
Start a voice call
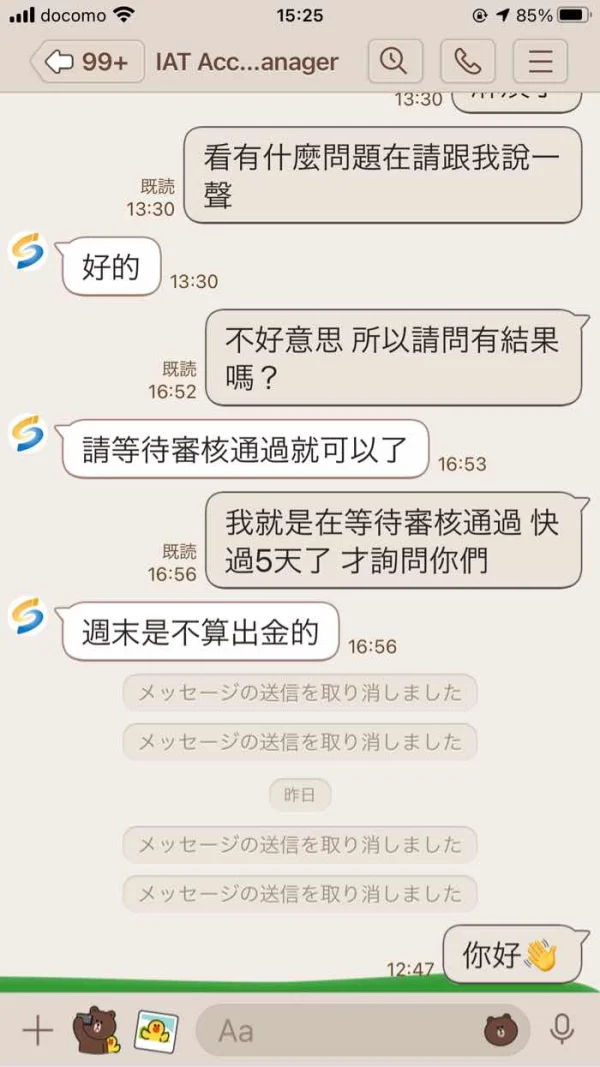click(468, 62)
